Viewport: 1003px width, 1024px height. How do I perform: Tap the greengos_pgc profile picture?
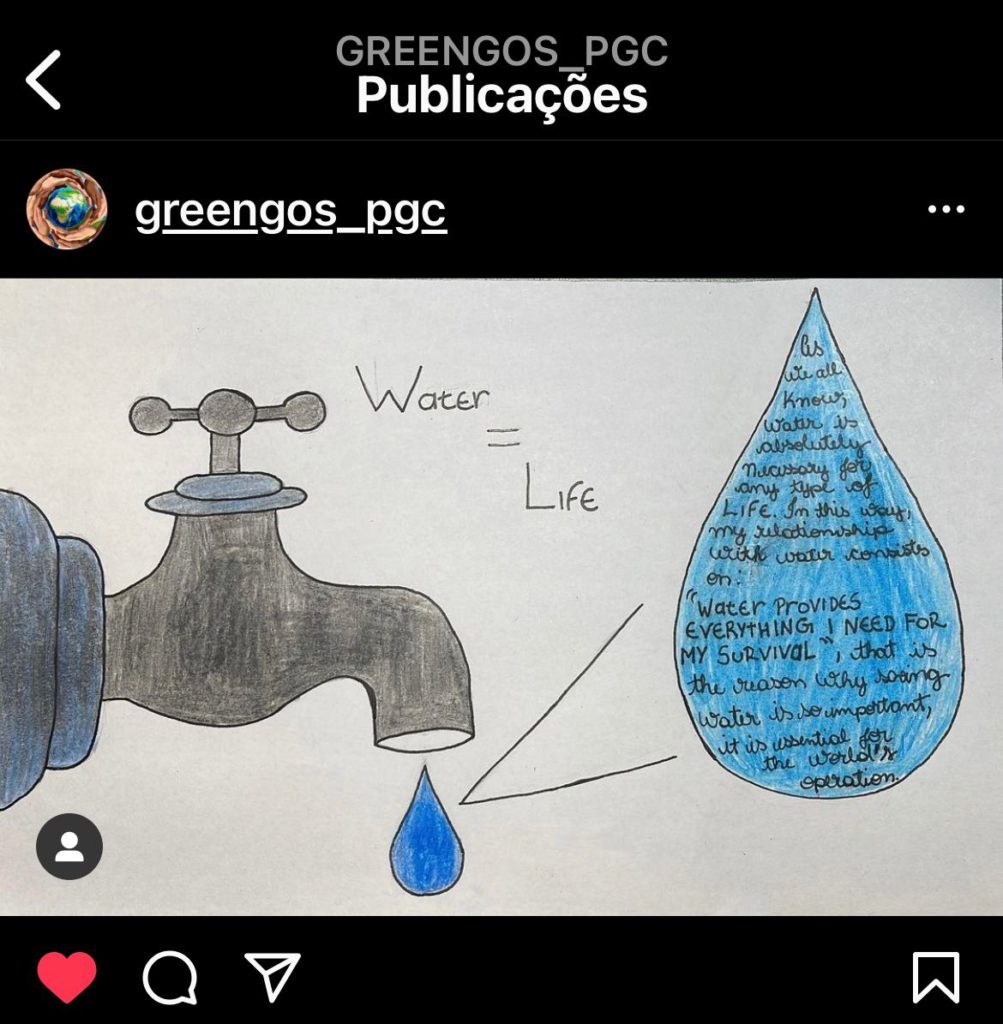[67, 210]
